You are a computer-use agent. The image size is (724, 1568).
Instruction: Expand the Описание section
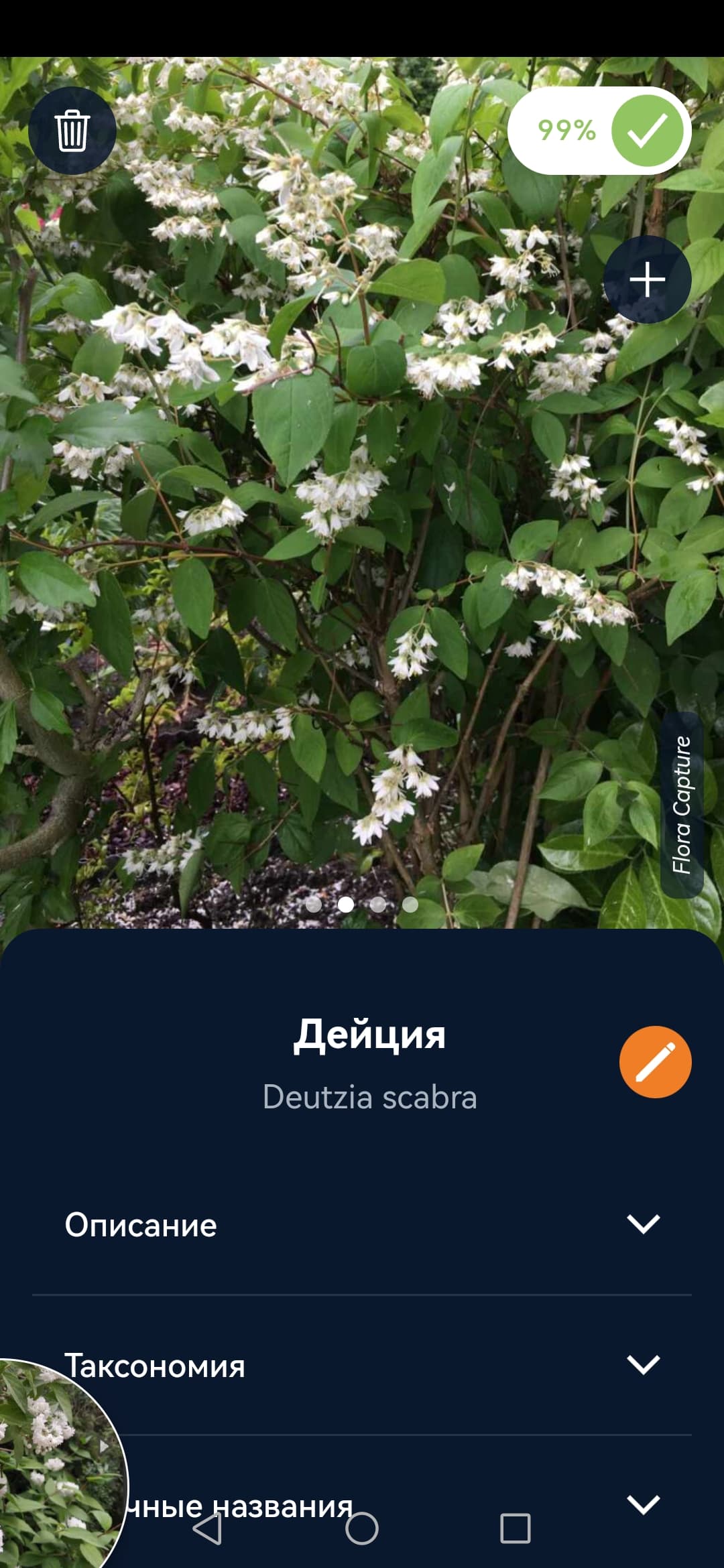362,1224
